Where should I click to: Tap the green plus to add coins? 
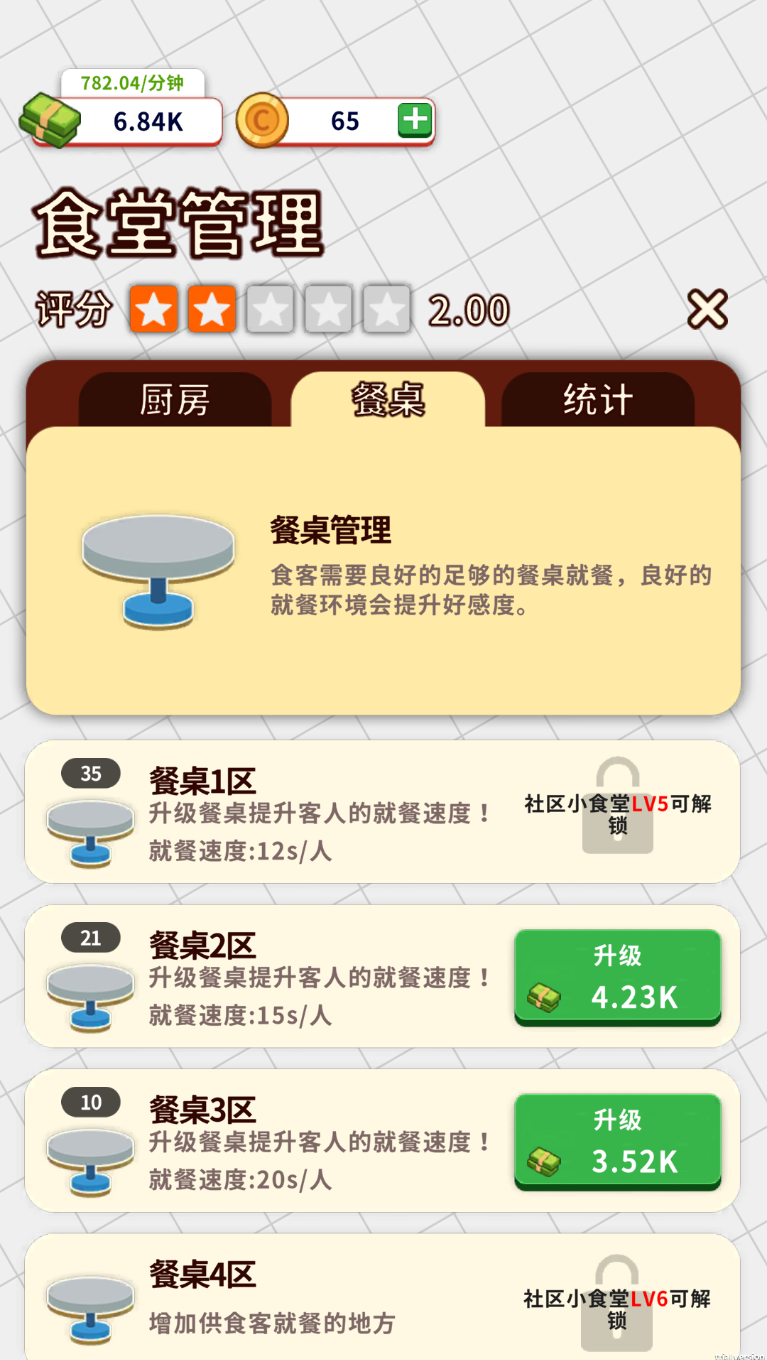[413, 120]
